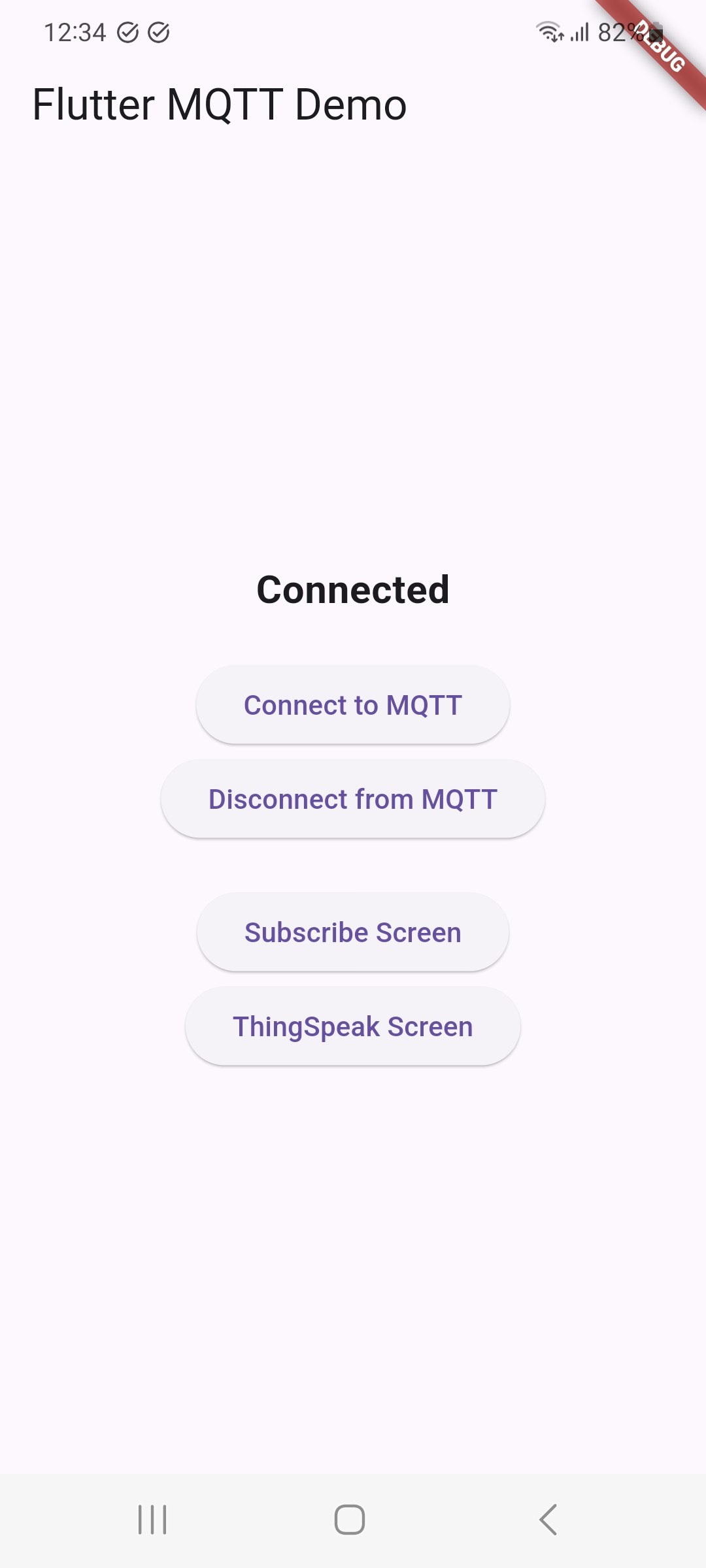Go to ThingSpeak Screen
This screenshot has height=1568, width=706.
353,1026
